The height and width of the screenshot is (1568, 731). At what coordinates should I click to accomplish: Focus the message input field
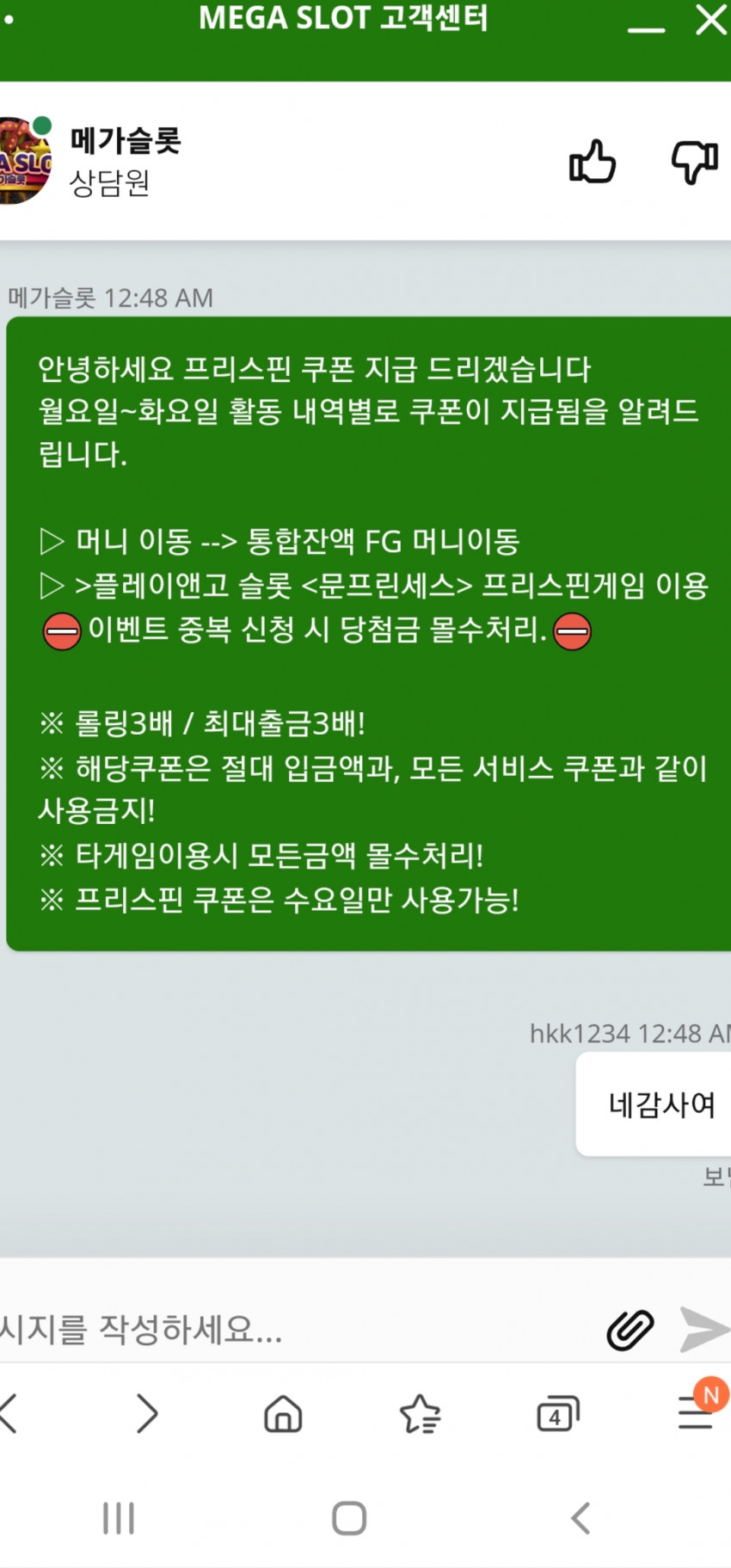click(292, 1329)
